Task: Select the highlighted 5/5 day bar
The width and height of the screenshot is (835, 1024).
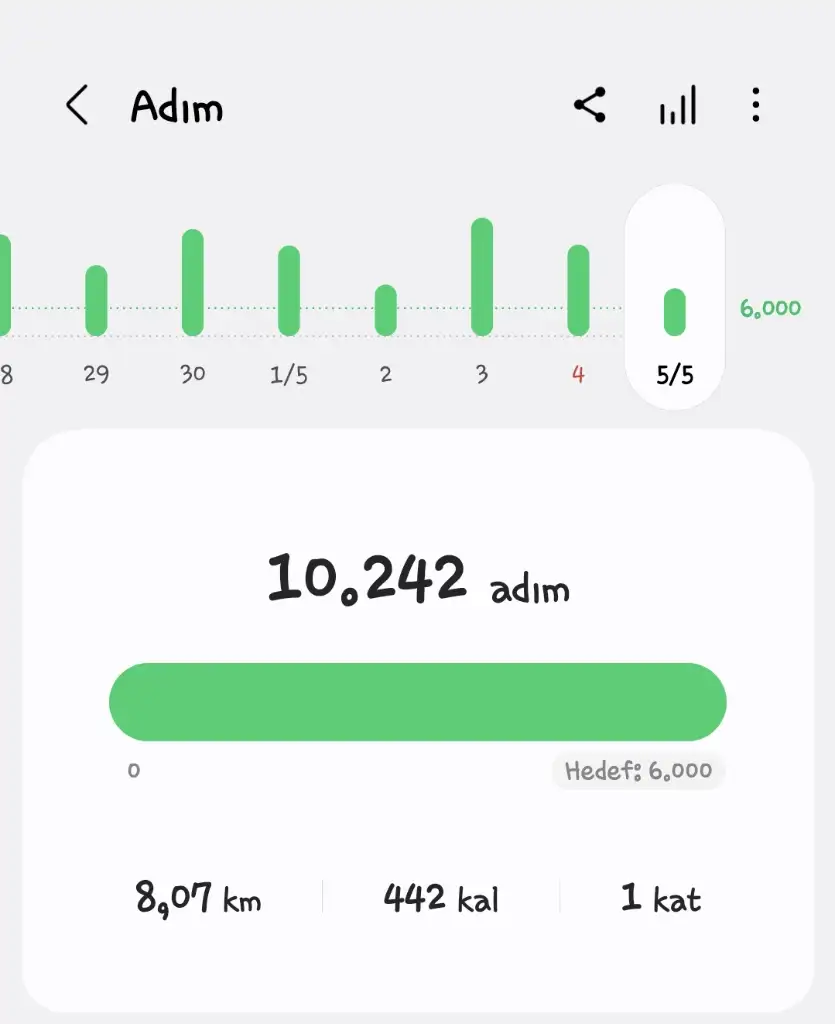Action: pyautogui.click(x=675, y=312)
